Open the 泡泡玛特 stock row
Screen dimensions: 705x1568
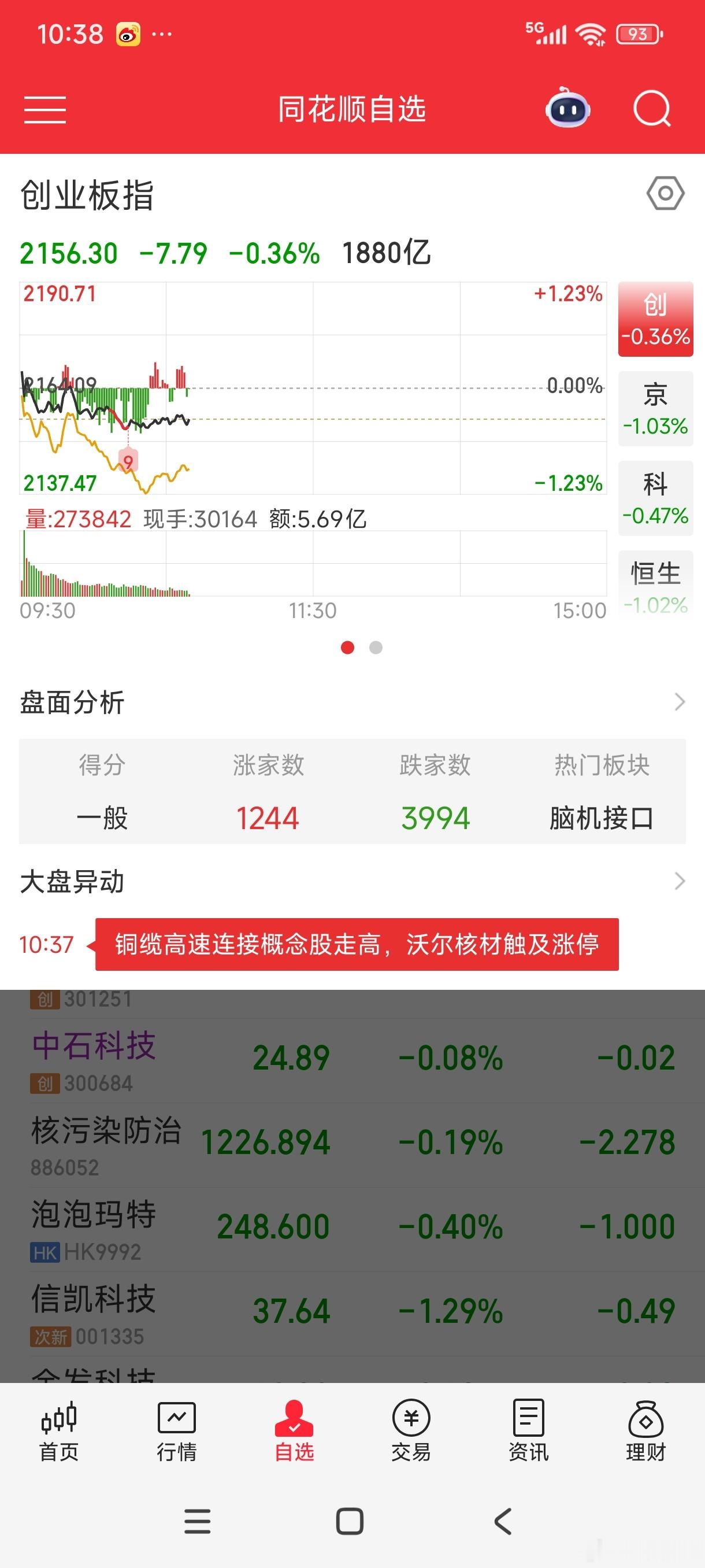[x=352, y=1229]
